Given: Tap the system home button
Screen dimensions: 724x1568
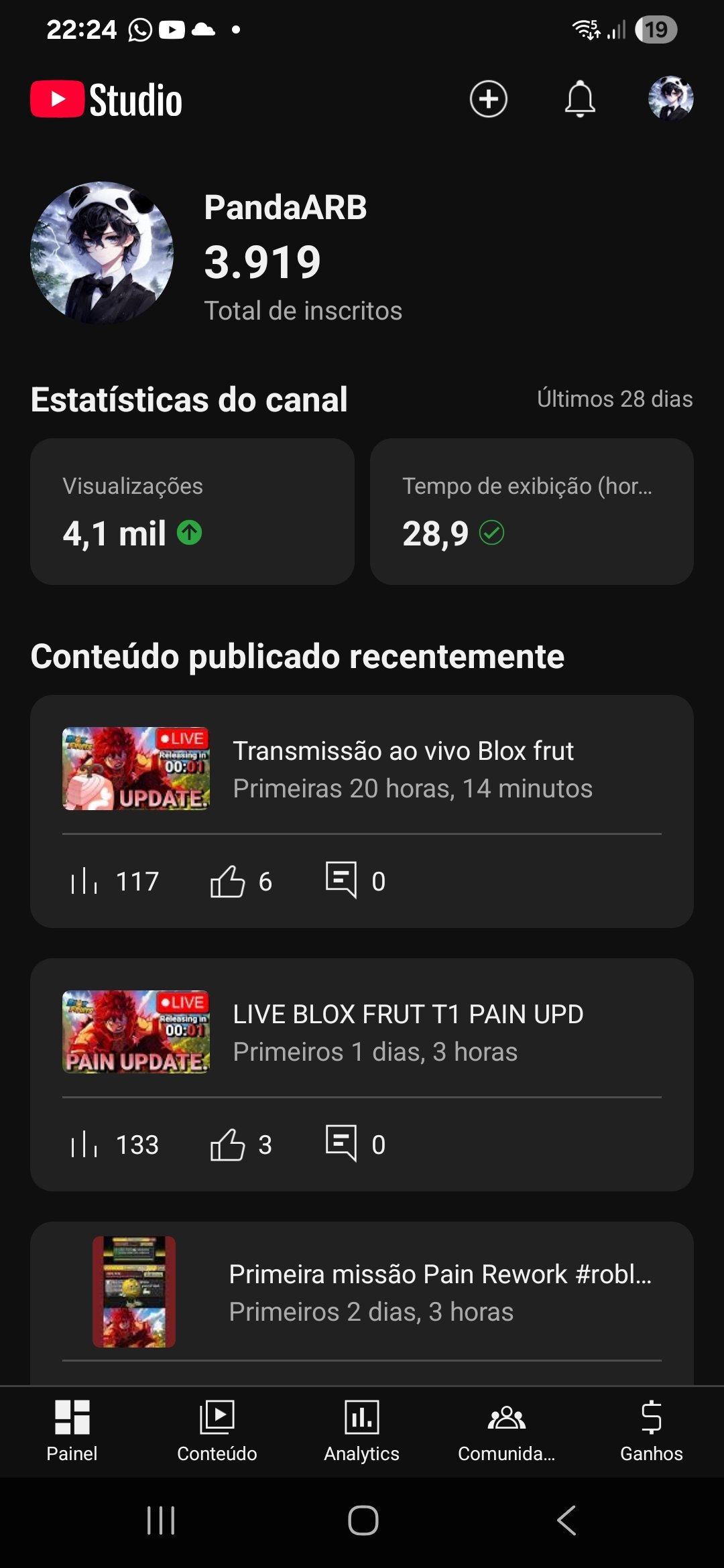Looking at the screenshot, I should (x=363, y=1520).
